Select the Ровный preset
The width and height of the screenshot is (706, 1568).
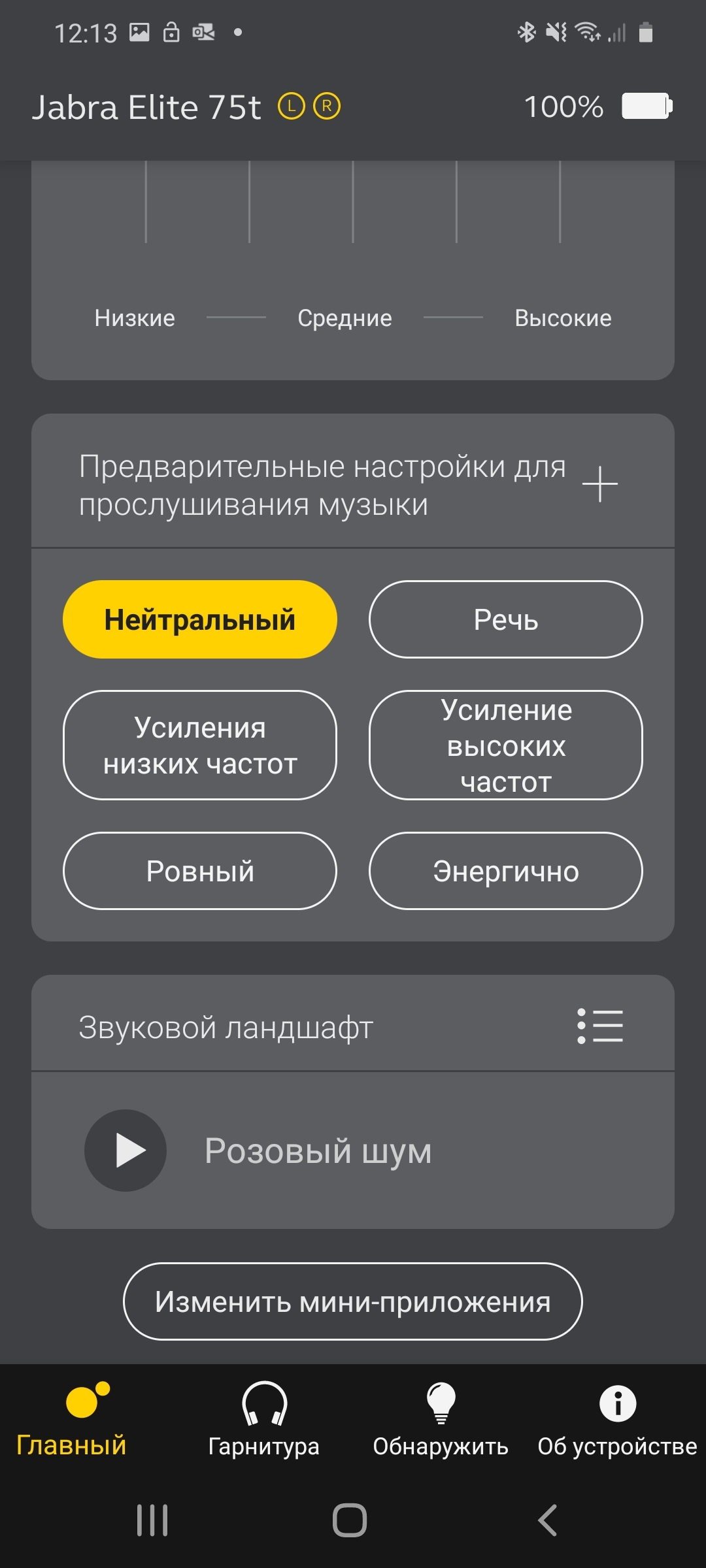click(x=200, y=871)
